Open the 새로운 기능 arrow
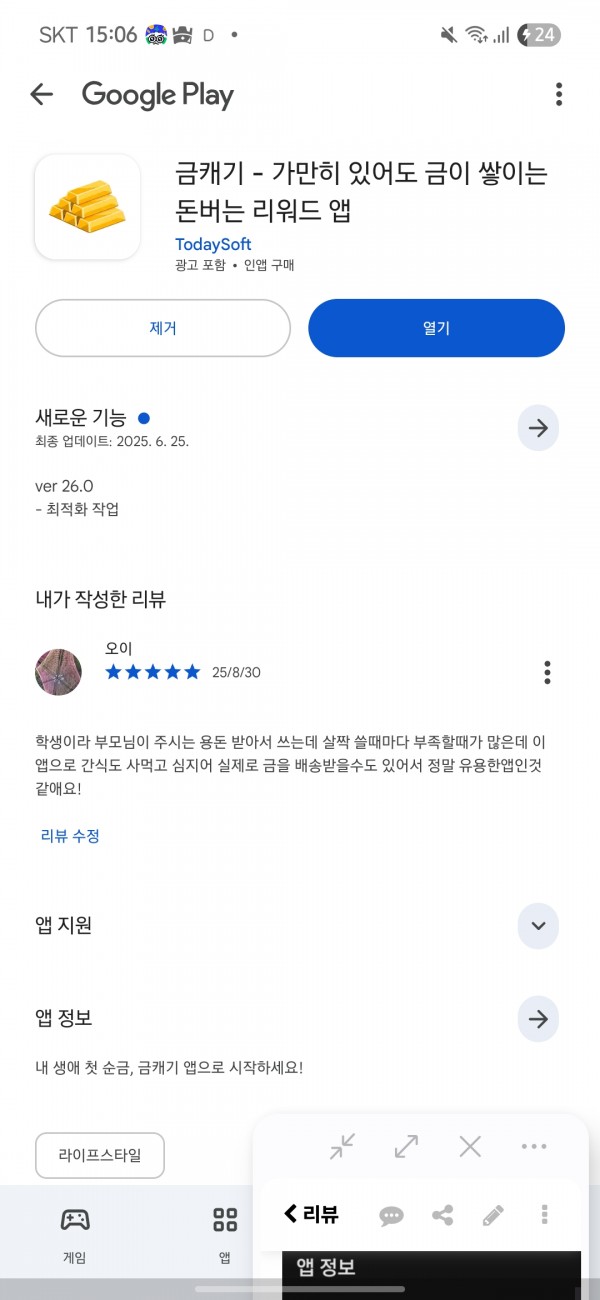600x1300 pixels. (x=538, y=429)
